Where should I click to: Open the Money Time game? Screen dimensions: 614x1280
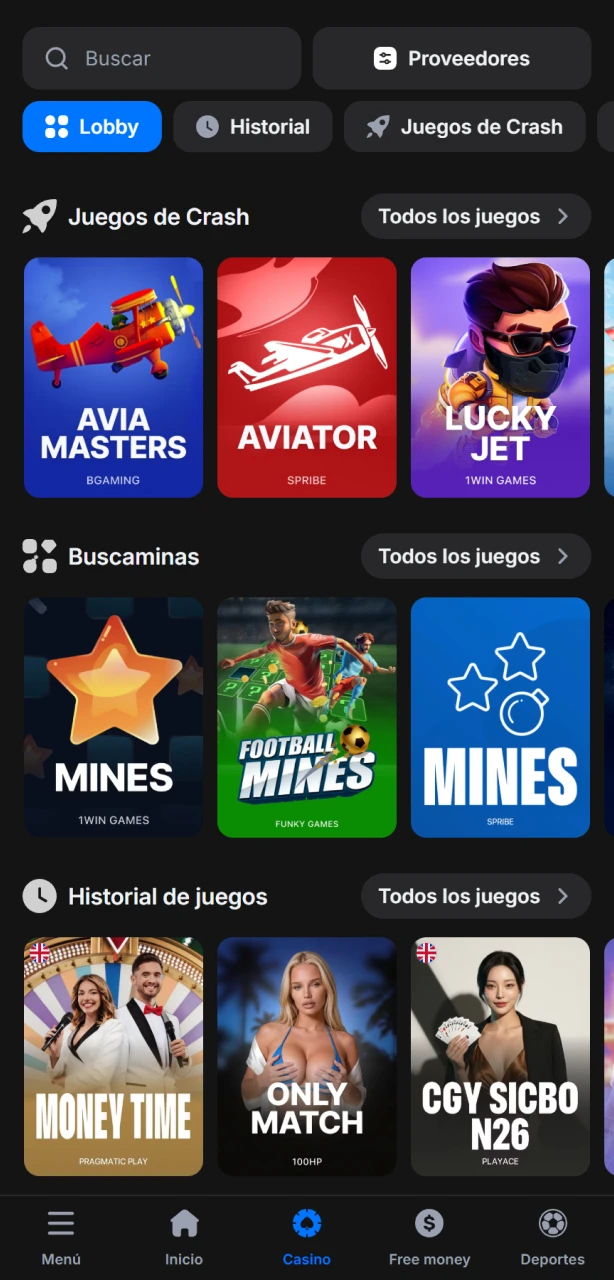114,1056
